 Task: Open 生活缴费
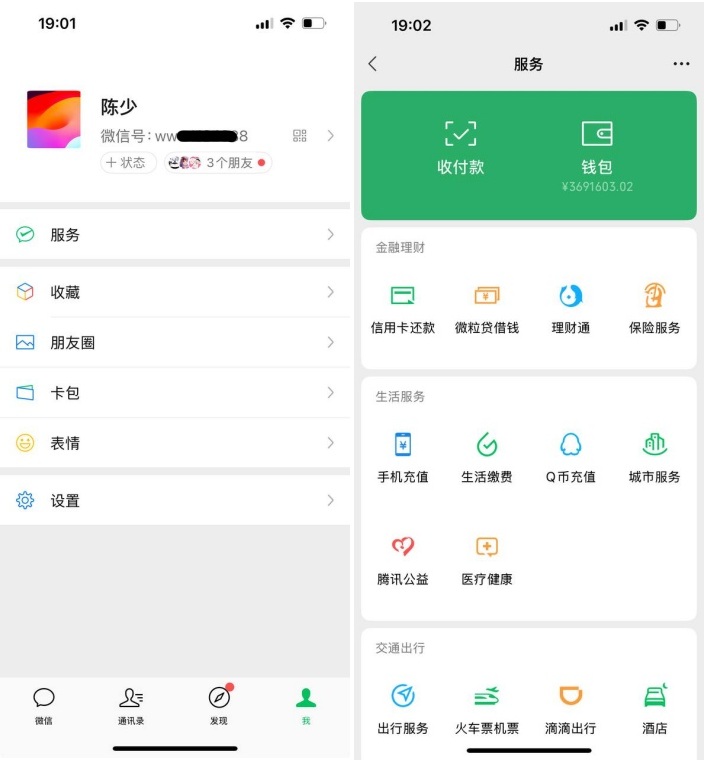(x=487, y=457)
